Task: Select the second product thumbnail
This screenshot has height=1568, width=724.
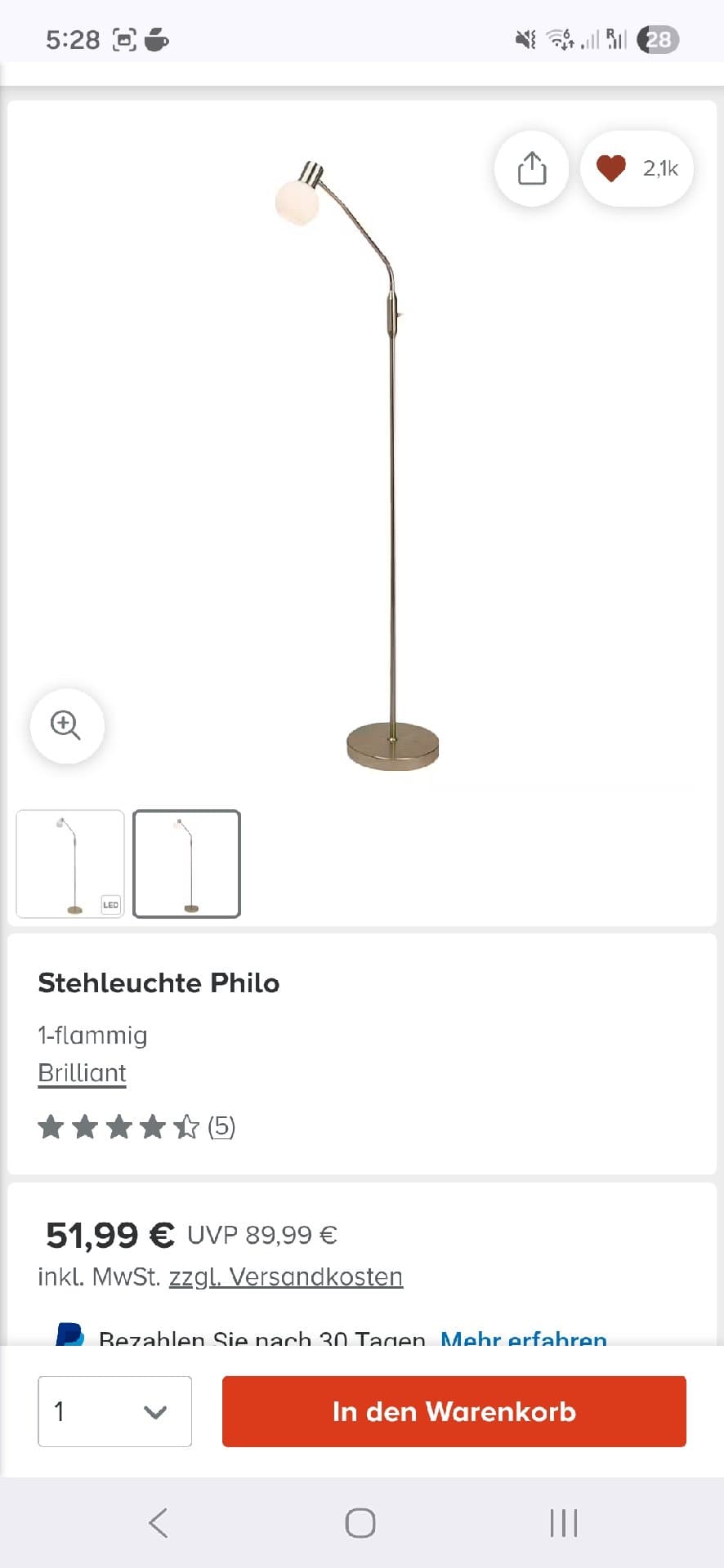Action: pyautogui.click(x=186, y=864)
